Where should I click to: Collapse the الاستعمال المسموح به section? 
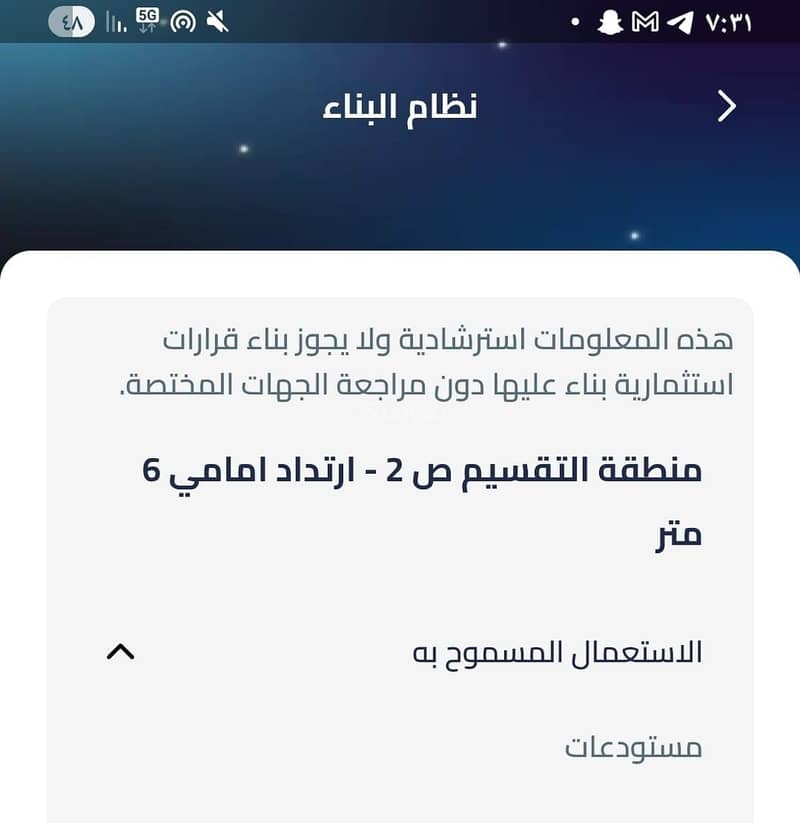click(x=120, y=653)
